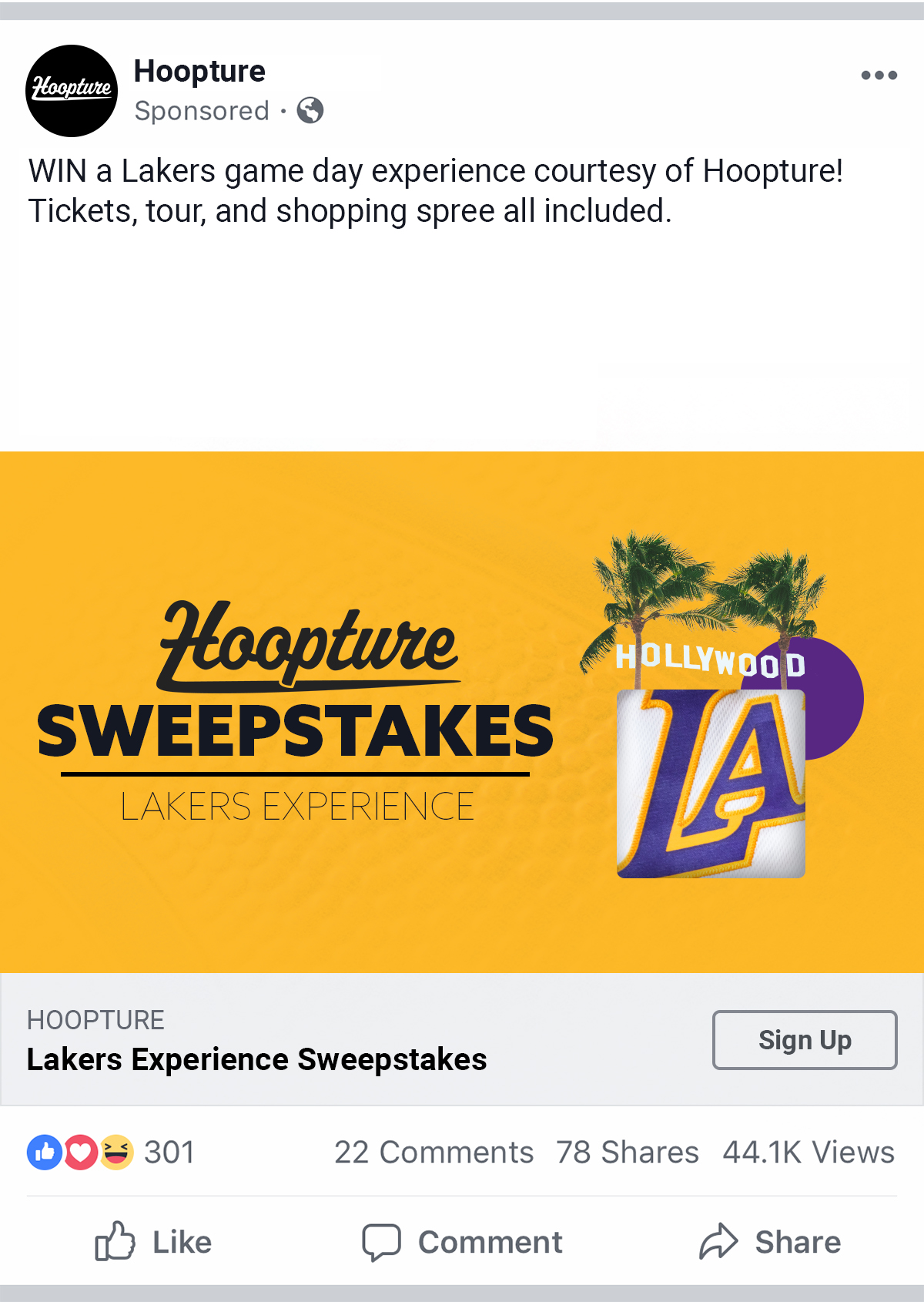This screenshot has width=924, height=1302.
Task: Open the post's three-dot options menu
Action: pos(879,76)
